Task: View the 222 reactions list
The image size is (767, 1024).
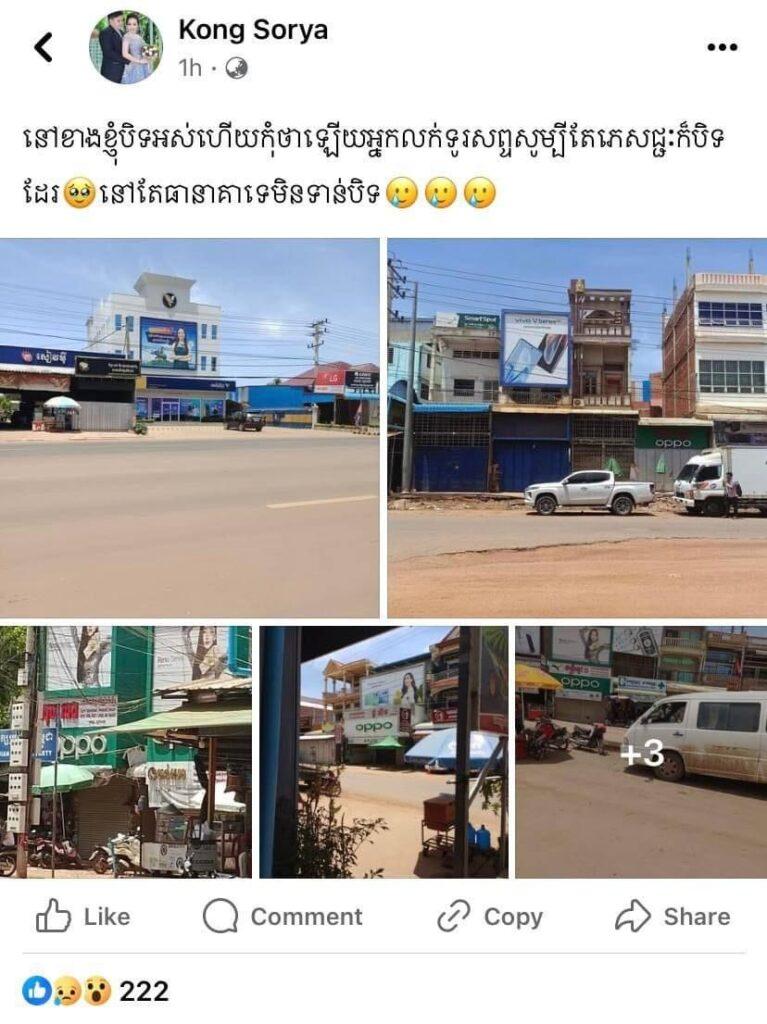Action: pyautogui.click(x=95, y=991)
